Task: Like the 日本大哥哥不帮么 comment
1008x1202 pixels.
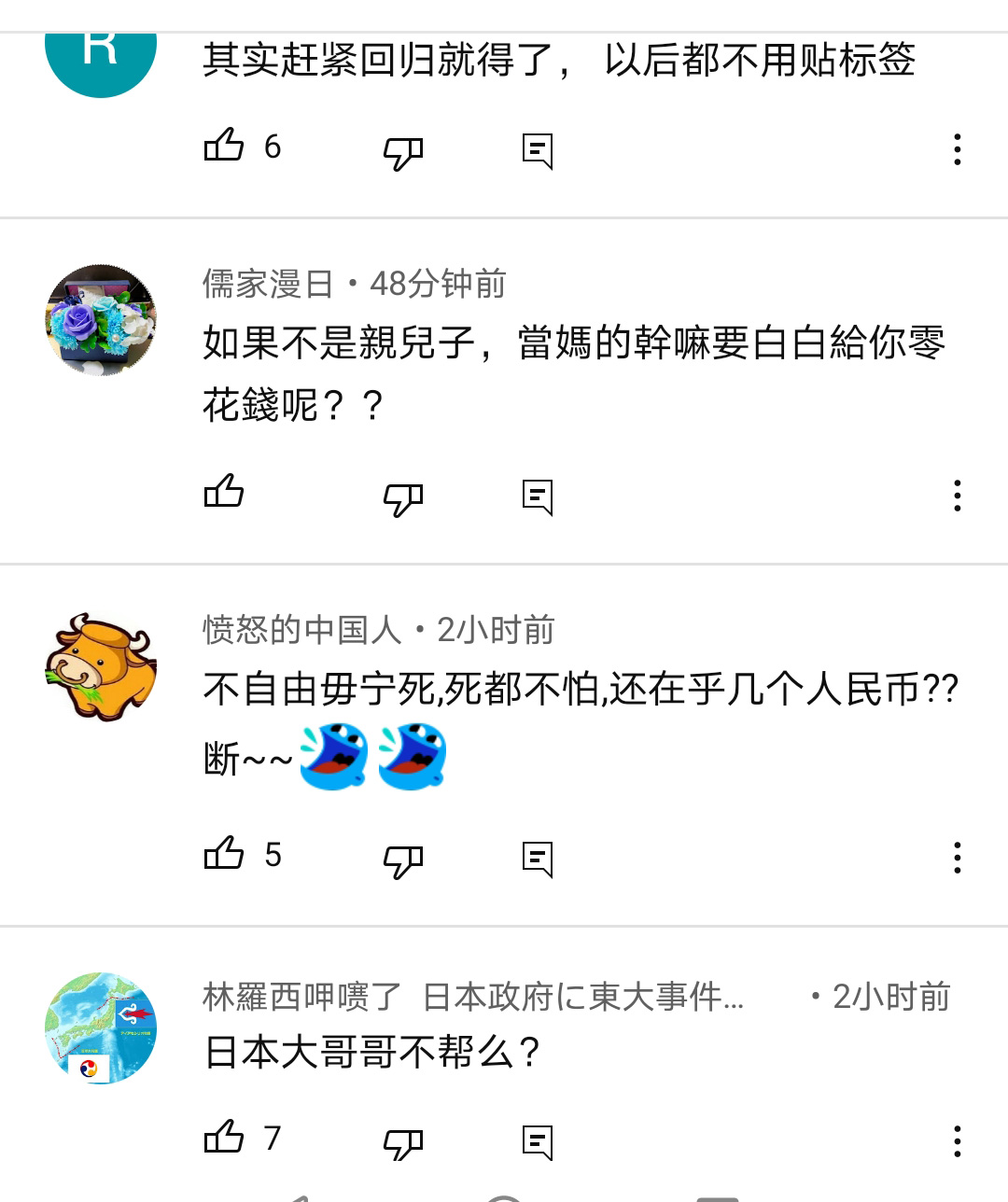Action: pos(224,1138)
